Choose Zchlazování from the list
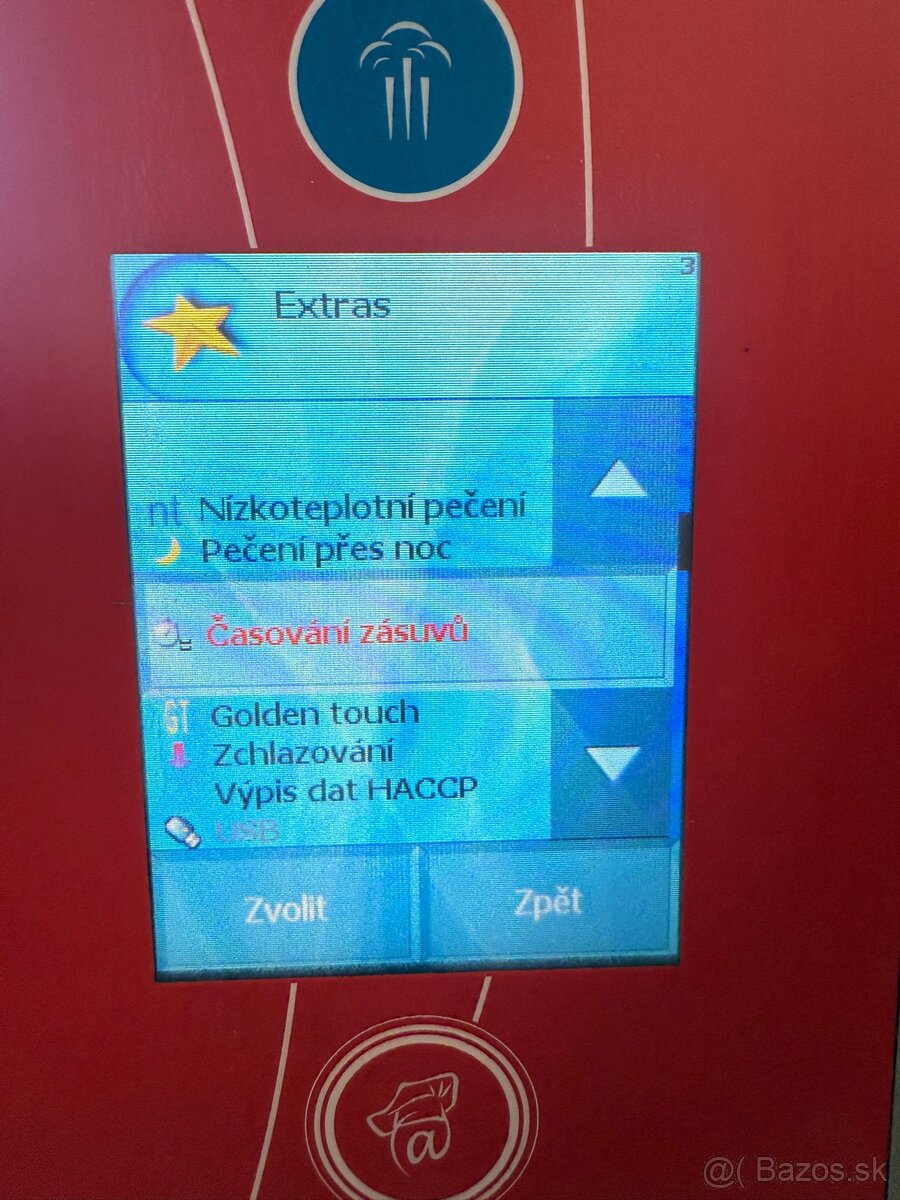The image size is (900, 1200). pos(303,752)
